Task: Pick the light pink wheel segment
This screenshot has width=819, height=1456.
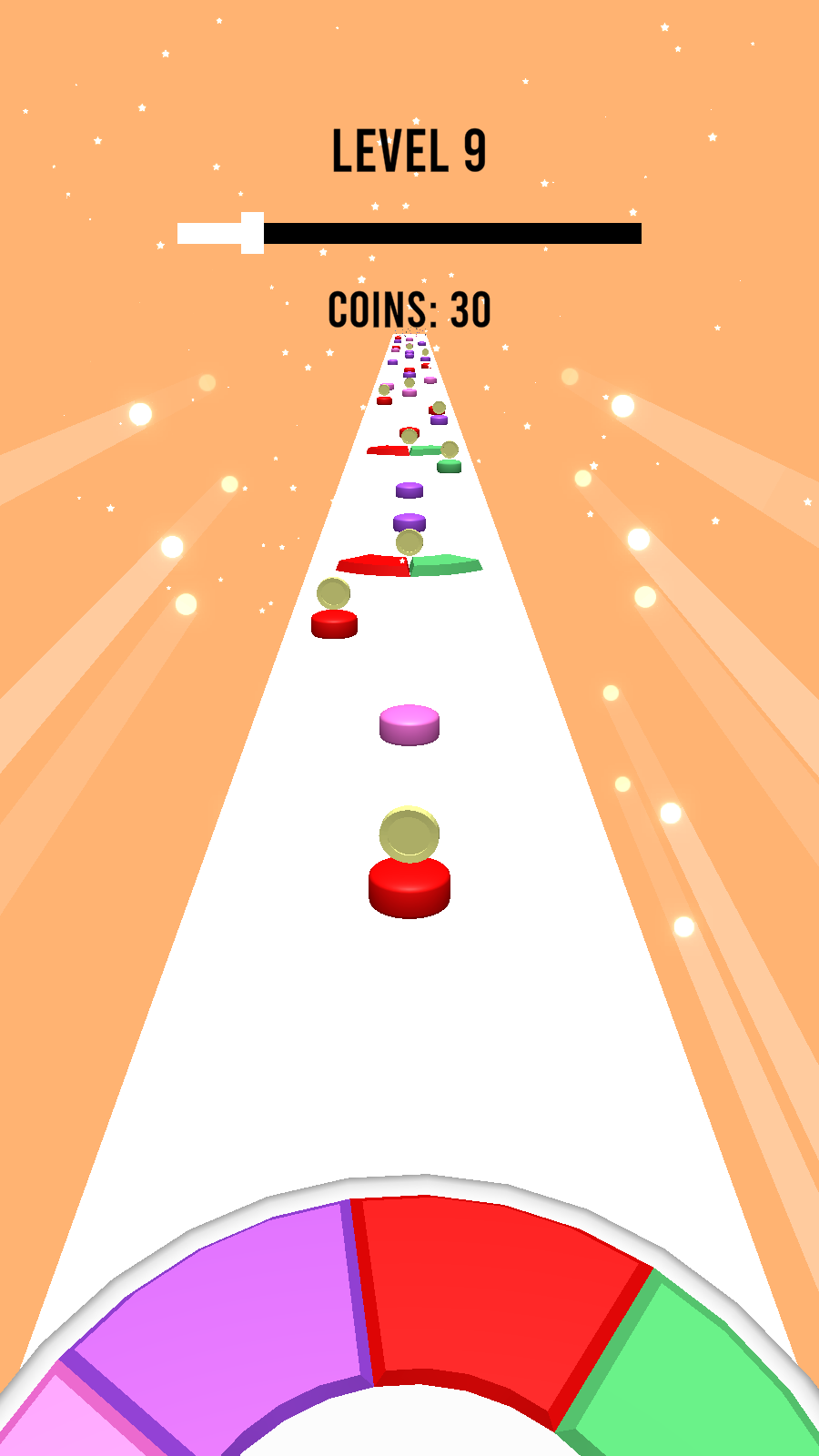Action: point(55,1420)
